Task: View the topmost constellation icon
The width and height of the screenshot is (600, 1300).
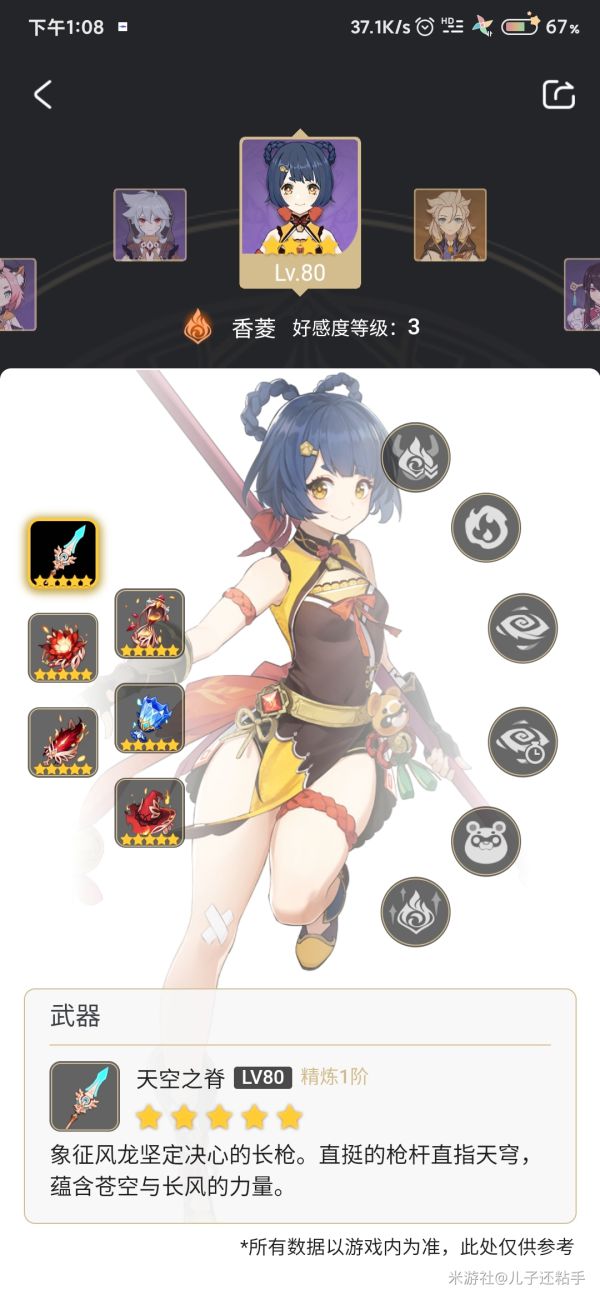Action: coord(415,457)
